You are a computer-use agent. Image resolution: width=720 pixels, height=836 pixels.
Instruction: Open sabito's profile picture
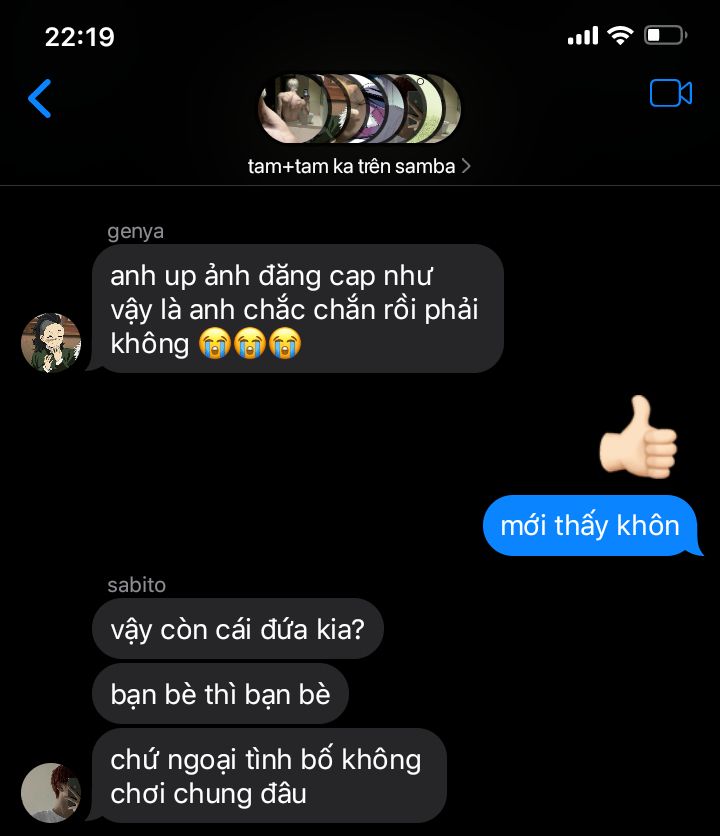click(x=51, y=792)
